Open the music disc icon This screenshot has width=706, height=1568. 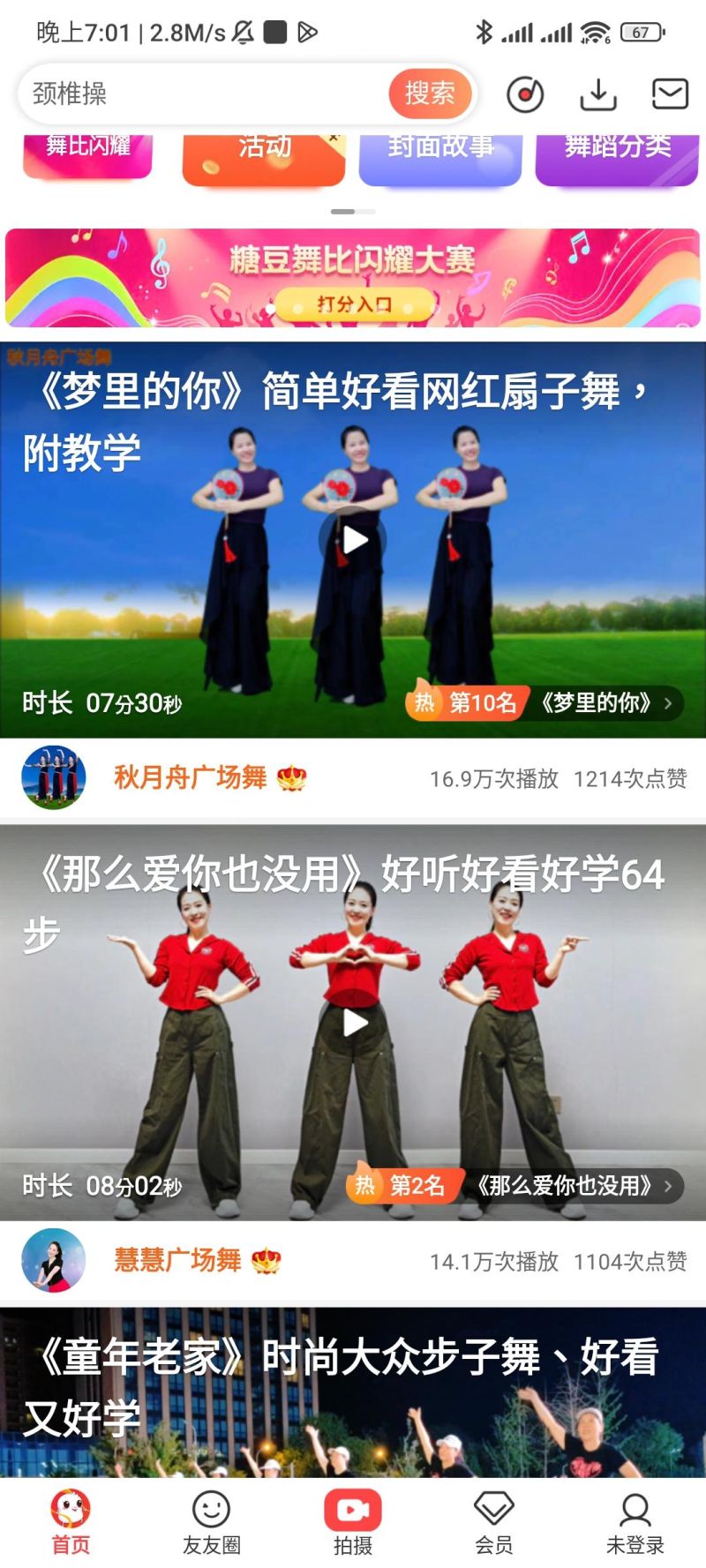click(525, 94)
